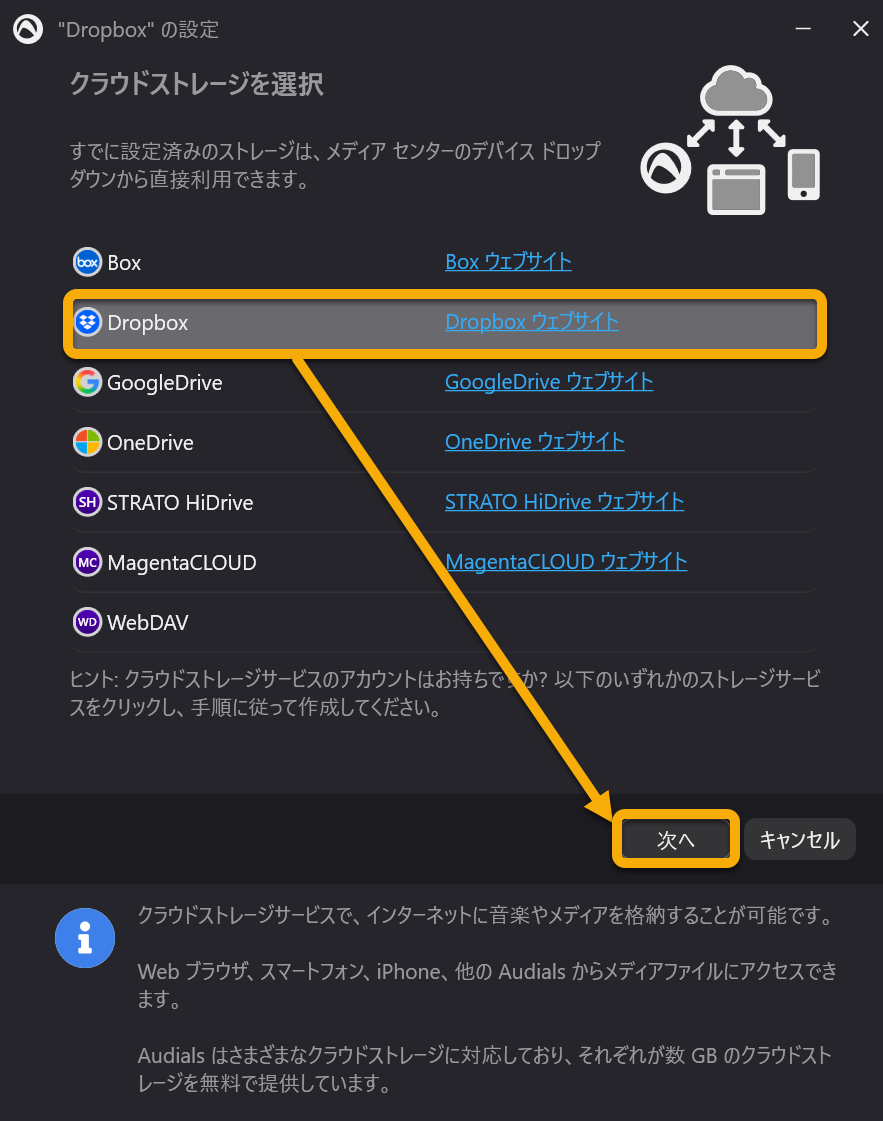Open the Box ウェブサイト link
The image size is (883, 1121).
508,262
